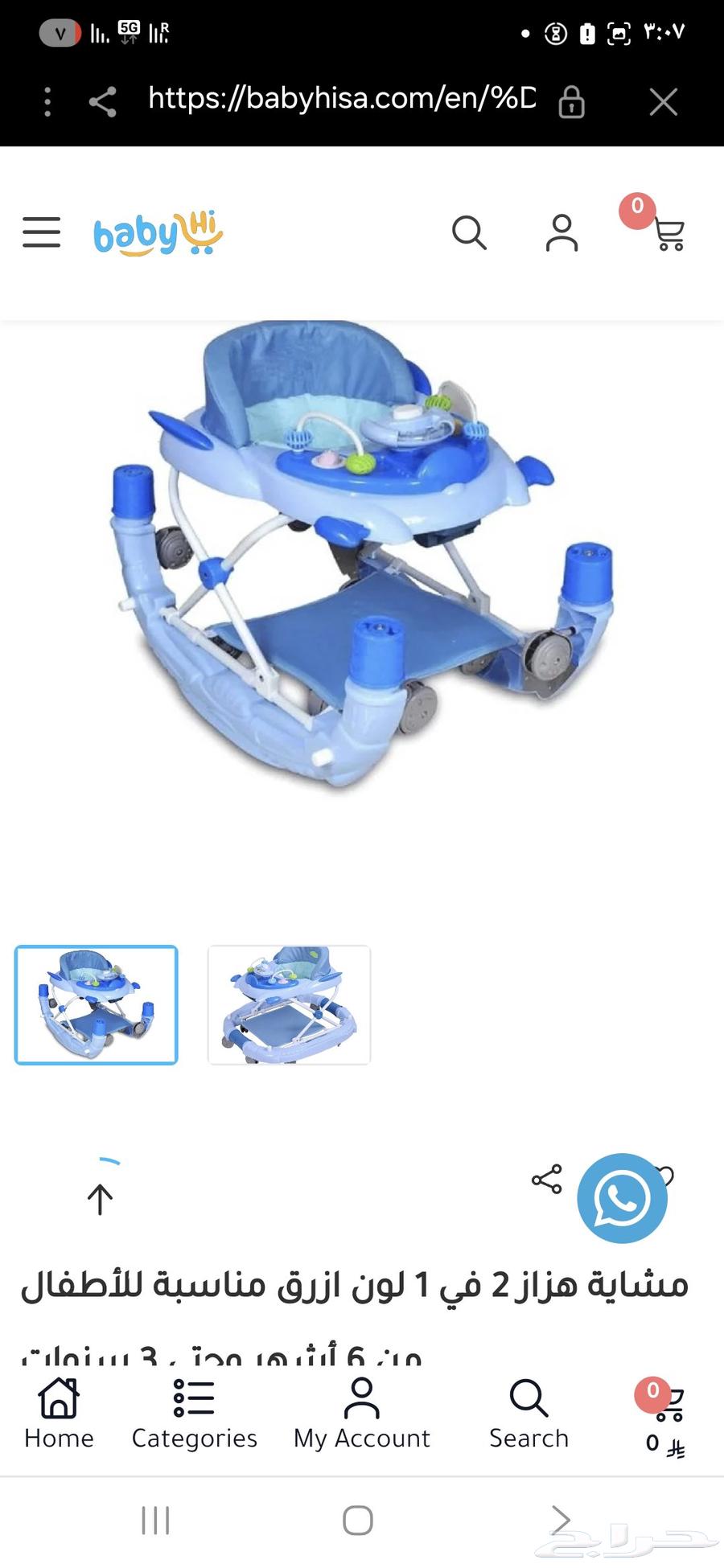Open the system recent apps
The width and height of the screenshot is (724, 1568).
point(155,1521)
